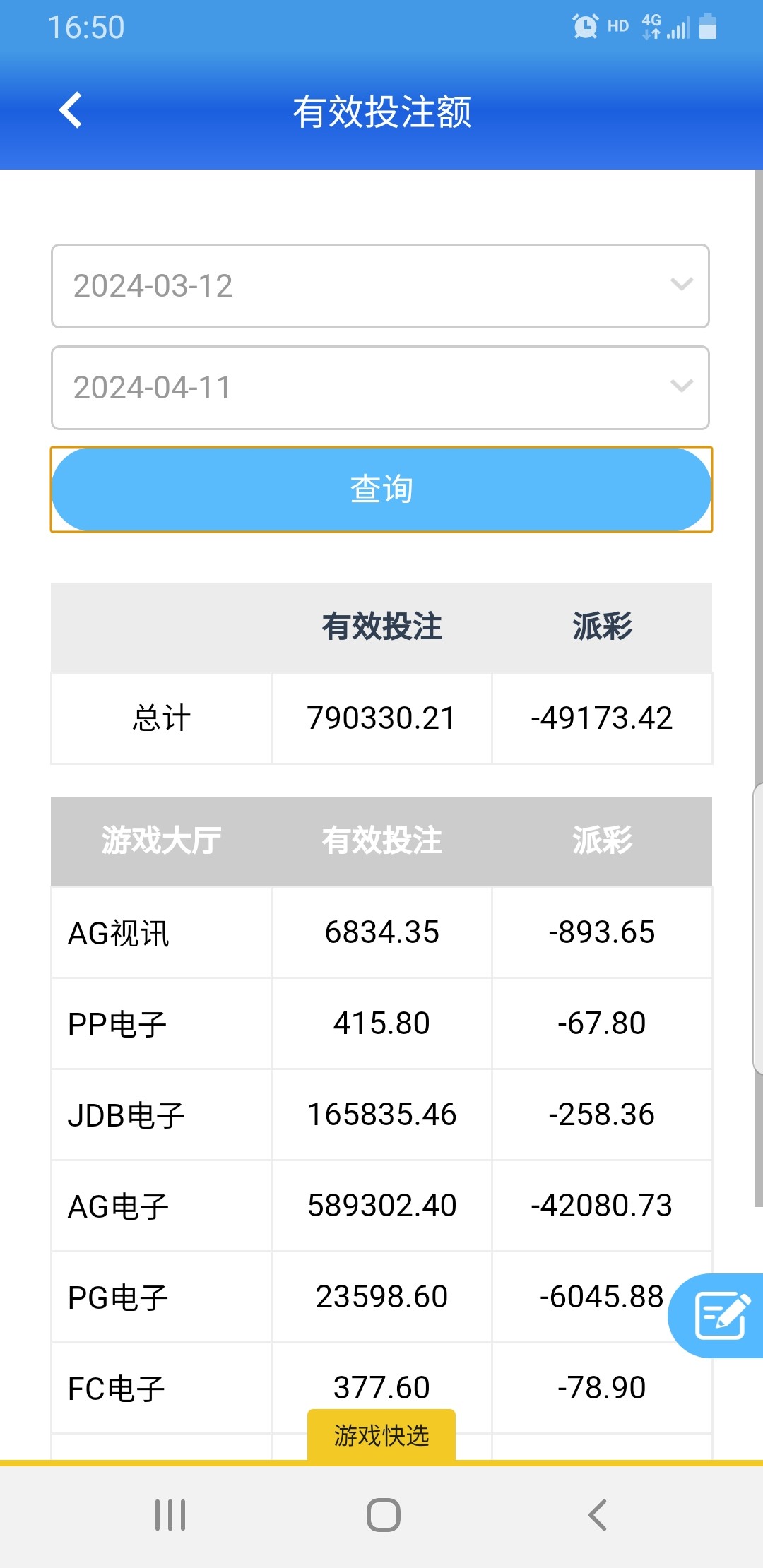
Task: Tap the HD indicator in status bar
Action: (617, 26)
